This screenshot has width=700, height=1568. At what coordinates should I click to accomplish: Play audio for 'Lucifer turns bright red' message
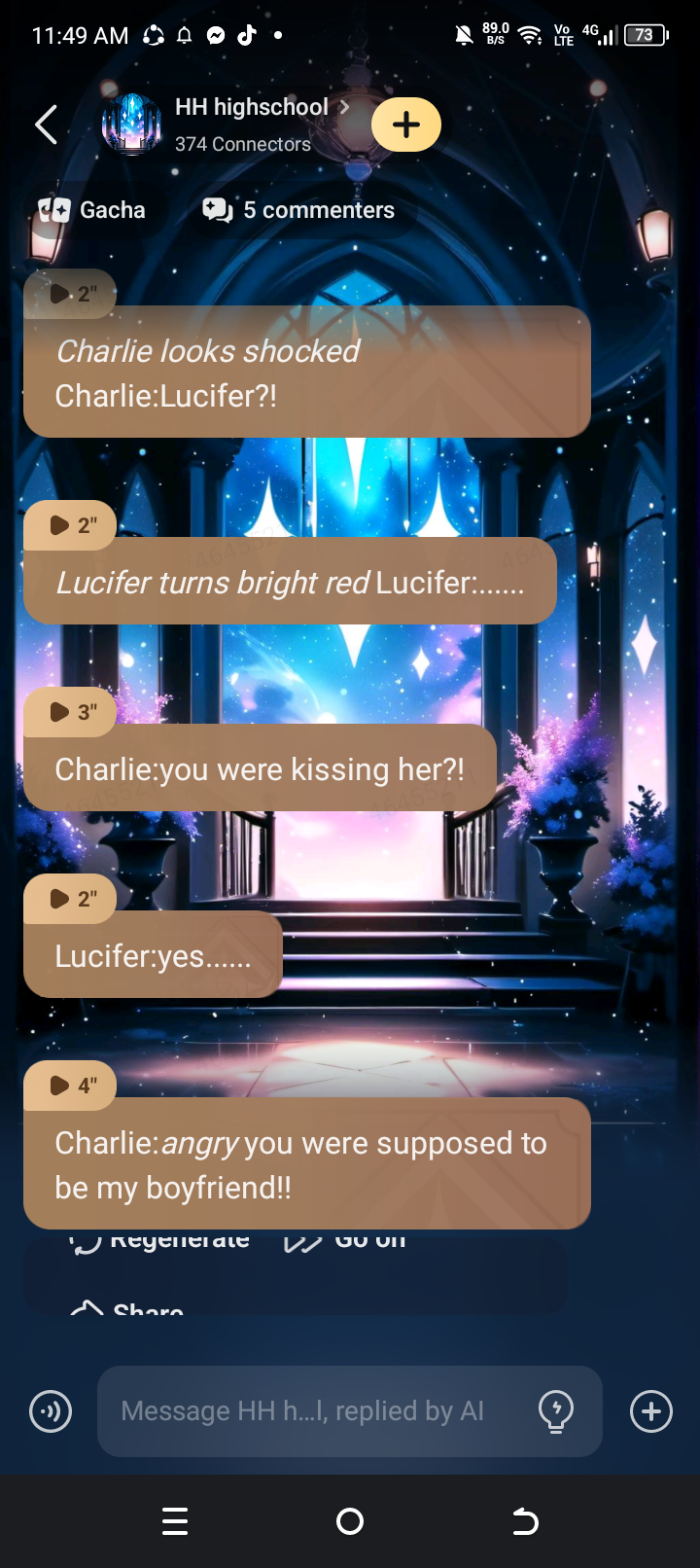point(71,525)
